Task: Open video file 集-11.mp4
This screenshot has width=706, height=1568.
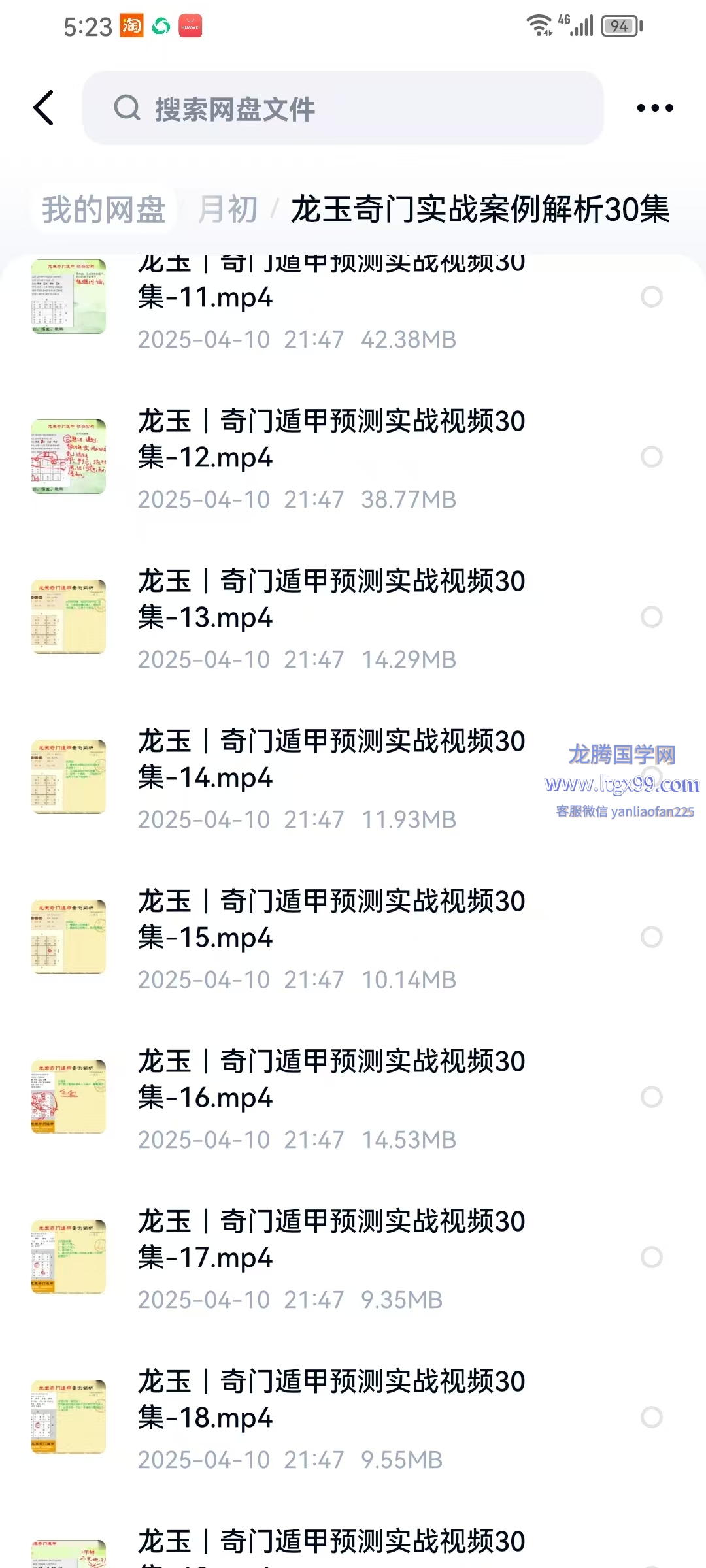Action: (x=330, y=298)
